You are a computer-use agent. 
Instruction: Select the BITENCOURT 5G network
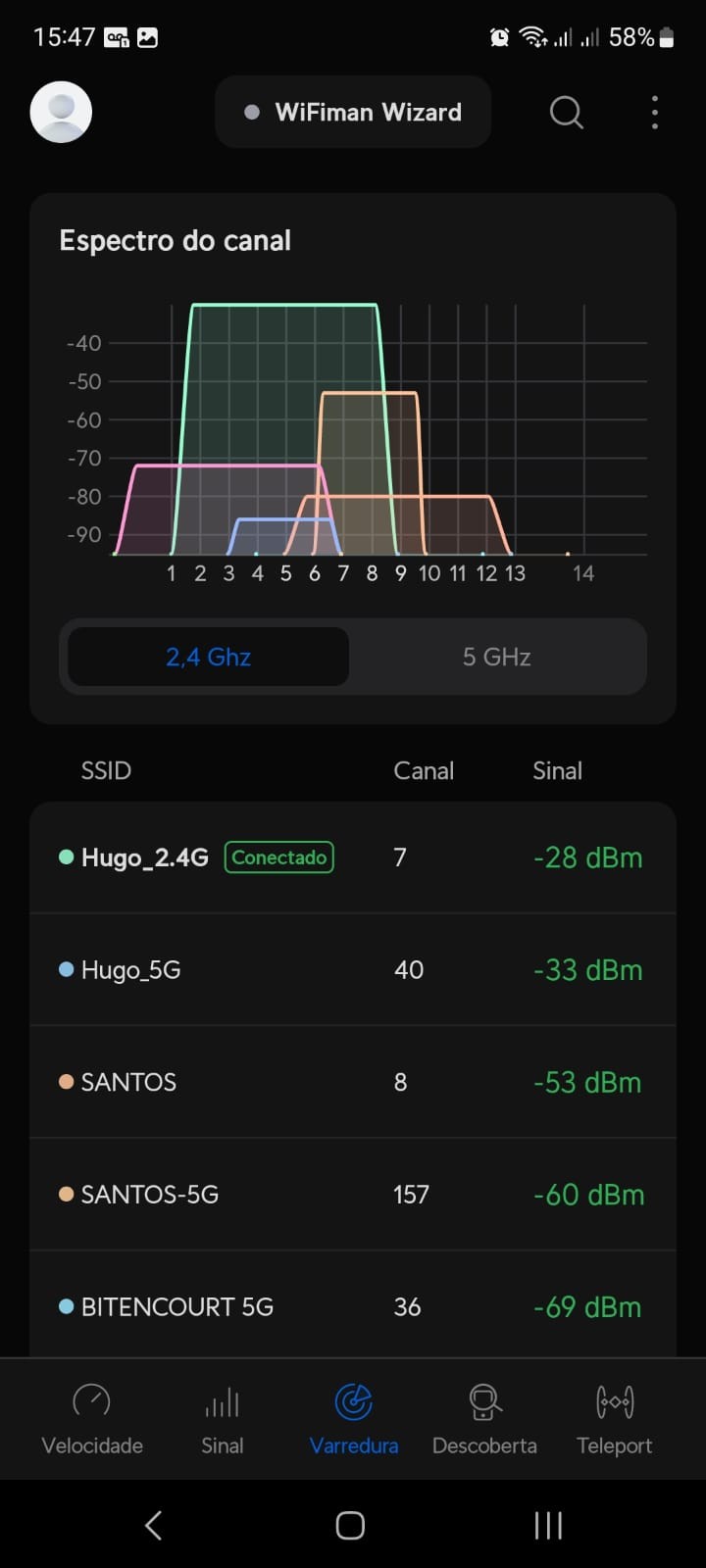(353, 1306)
